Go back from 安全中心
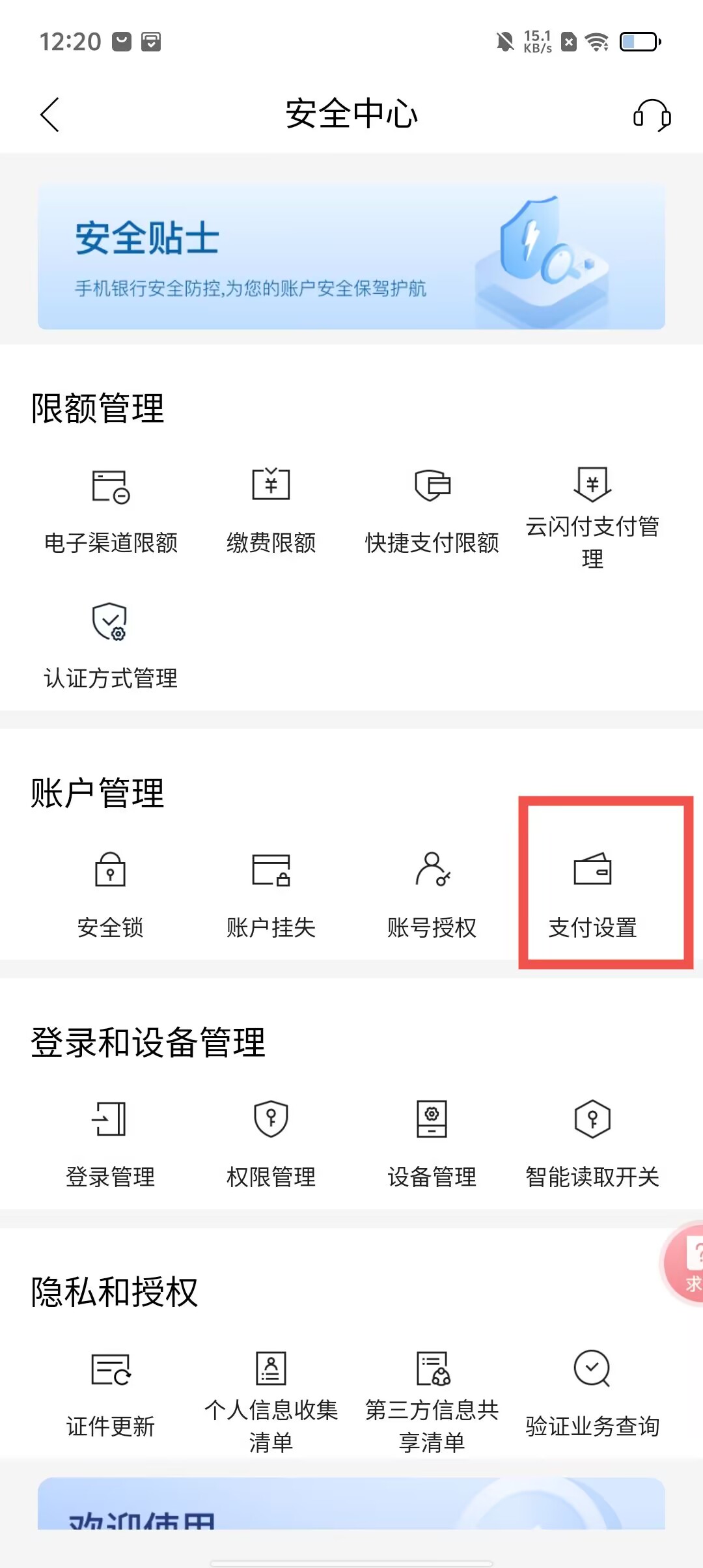Viewport: 703px width, 1568px height. click(x=50, y=115)
